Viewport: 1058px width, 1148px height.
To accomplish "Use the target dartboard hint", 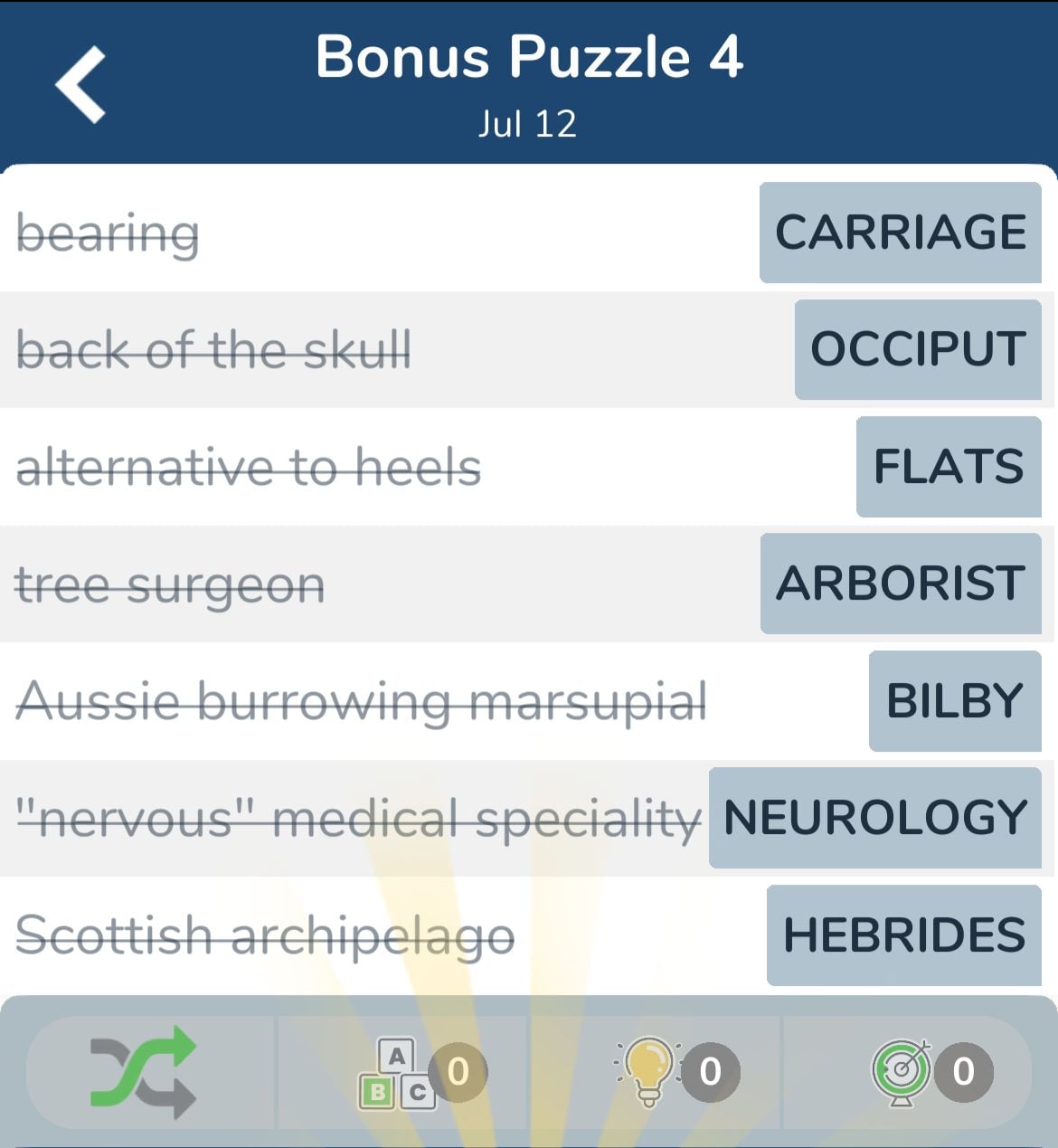I will click(902, 1071).
